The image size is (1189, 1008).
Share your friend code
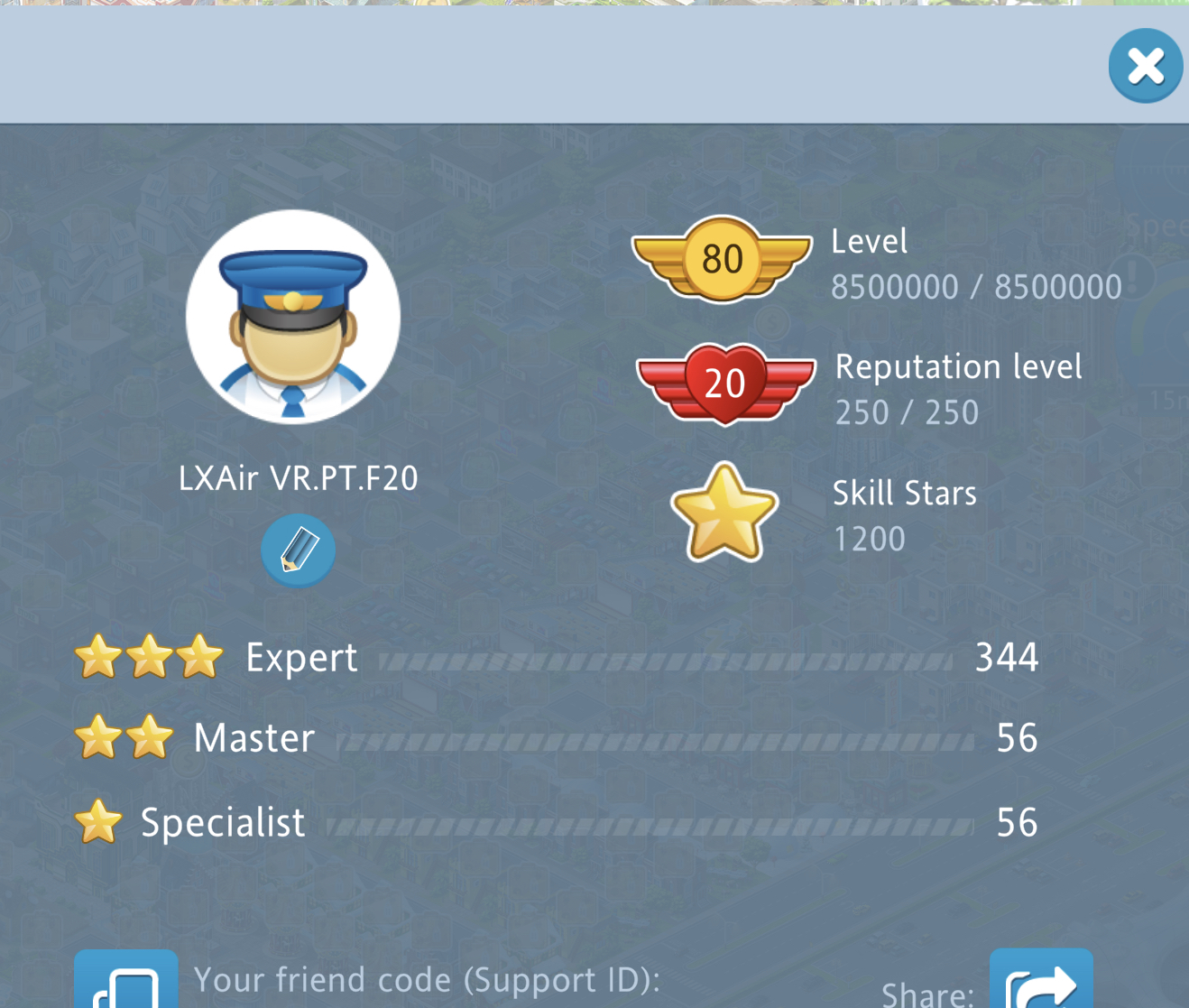click(x=1041, y=982)
